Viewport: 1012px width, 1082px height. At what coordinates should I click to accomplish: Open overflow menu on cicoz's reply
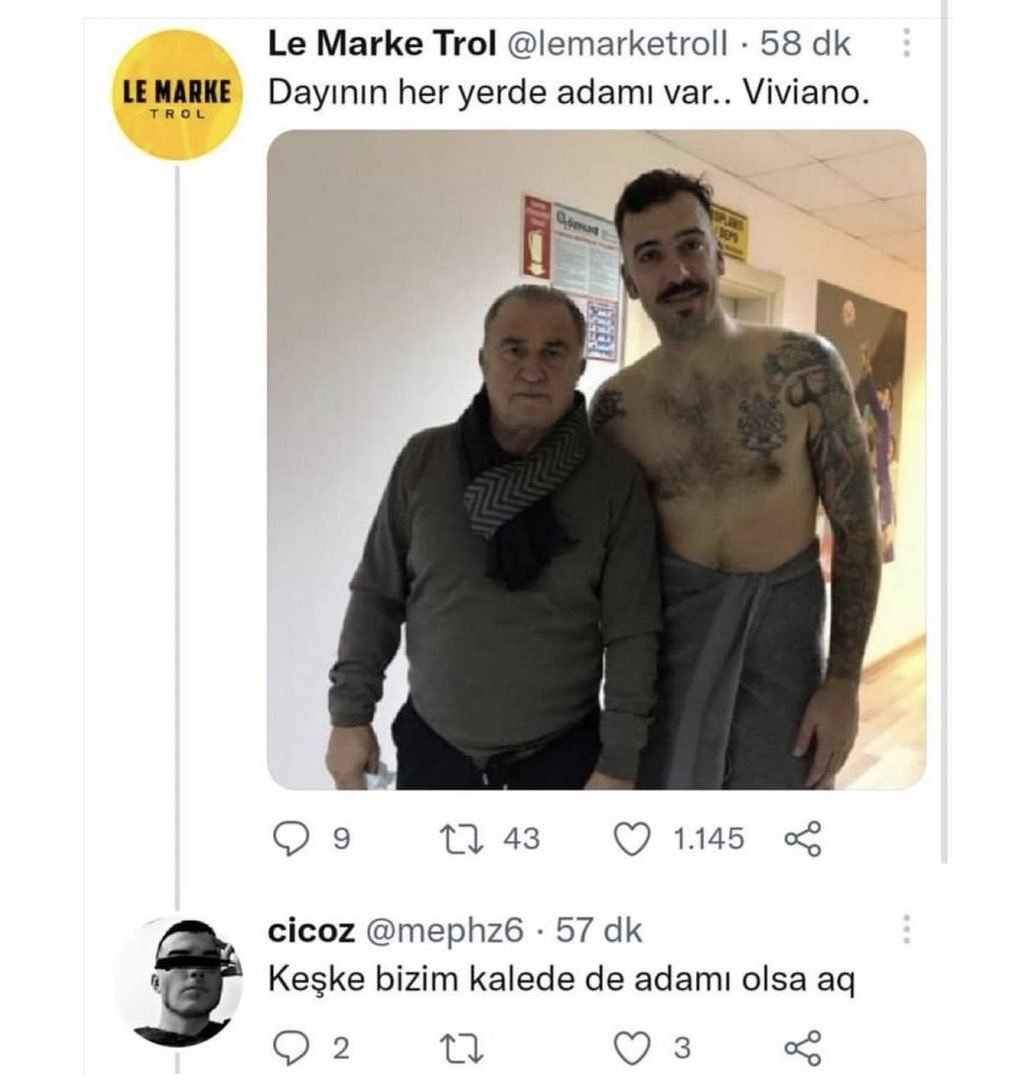click(906, 929)
